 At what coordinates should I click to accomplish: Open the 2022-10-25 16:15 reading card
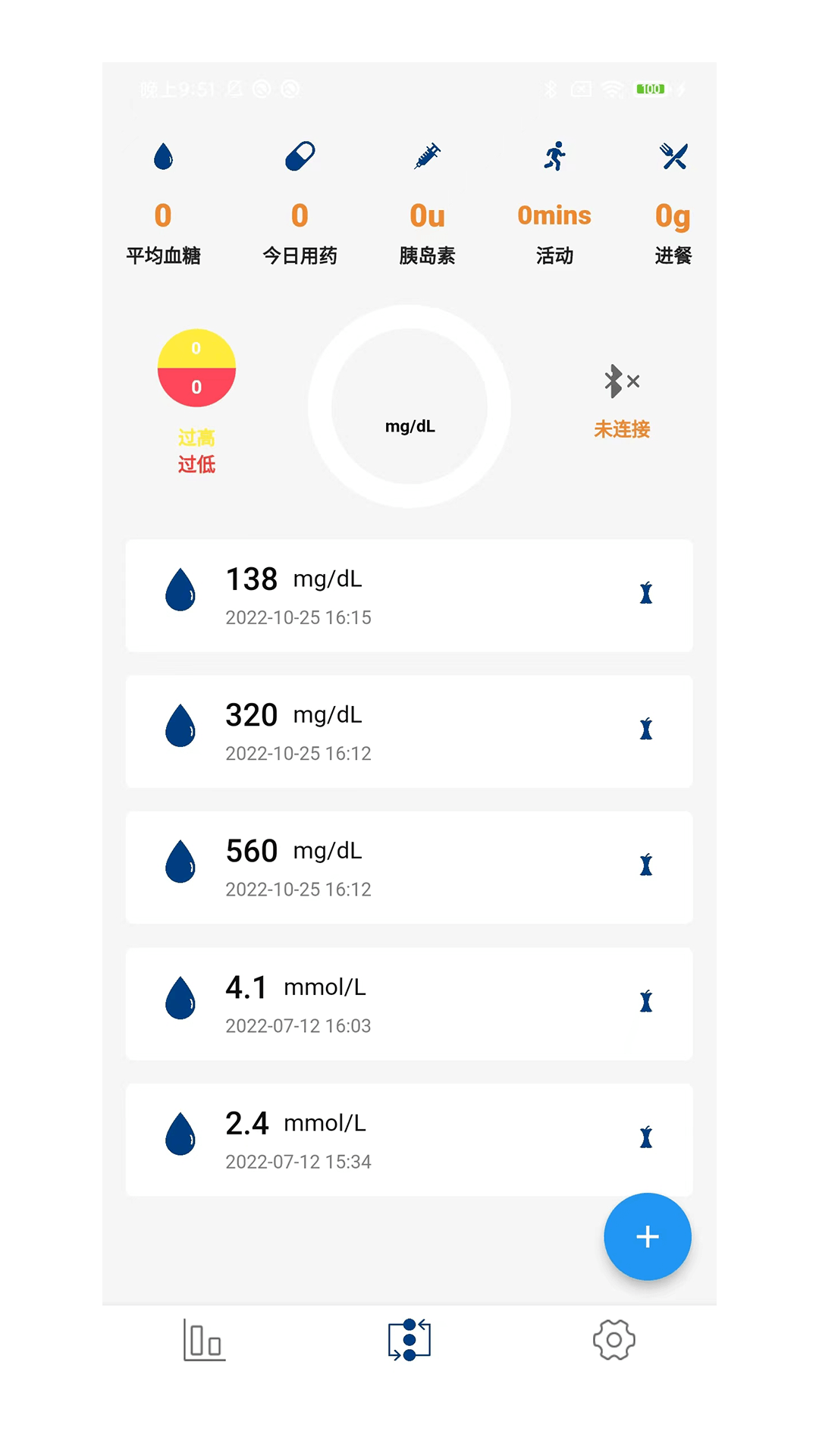coord(409,595)
